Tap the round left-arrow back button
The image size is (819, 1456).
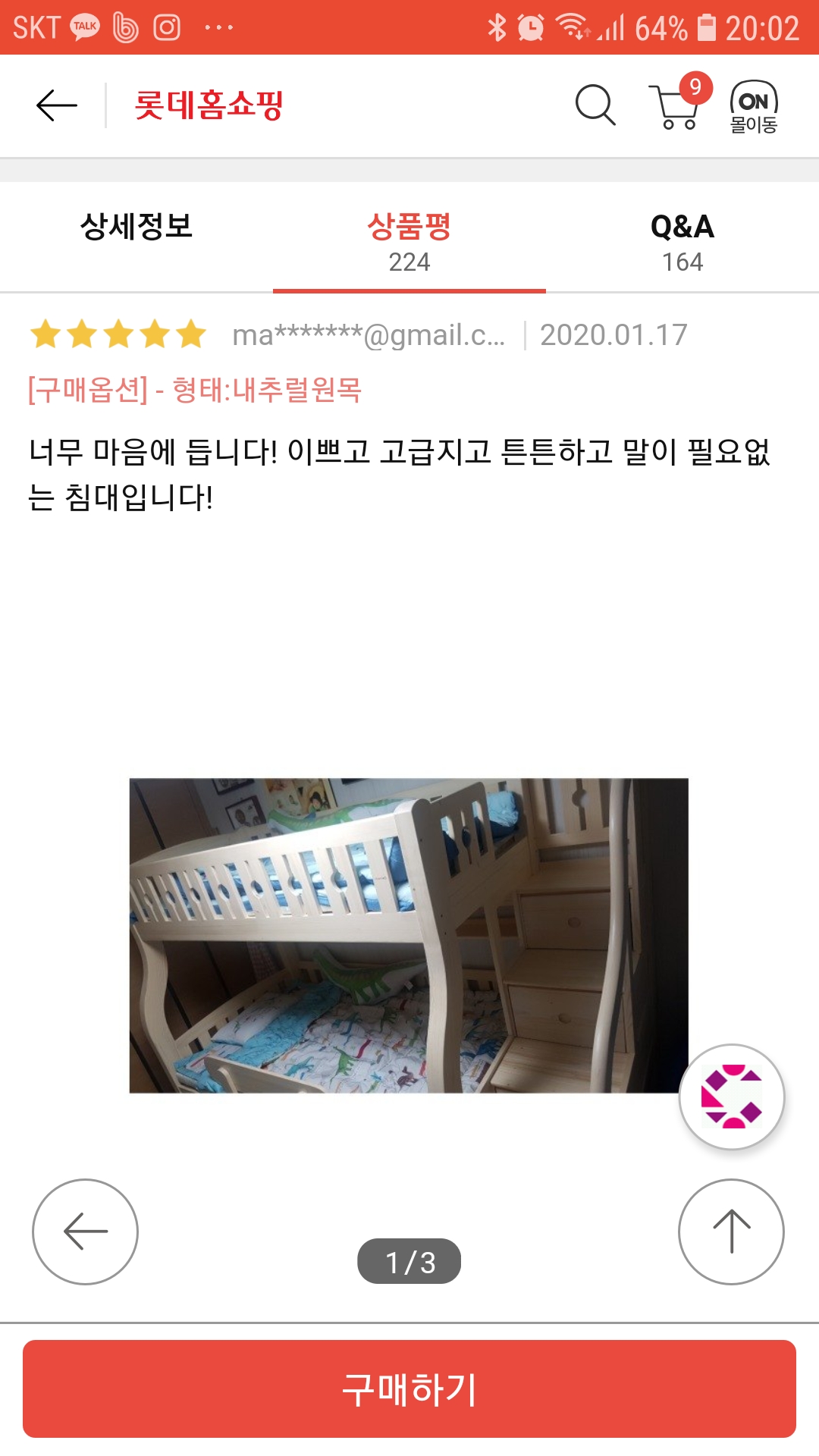click(x=85, y=1232)
